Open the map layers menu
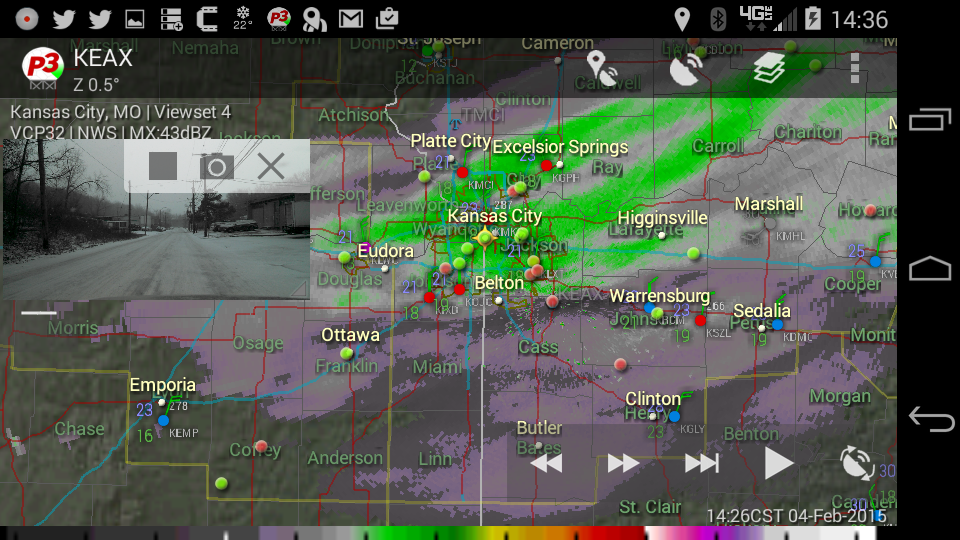The width and height of the screenshot is (960, 540). (x=770, y=68)
